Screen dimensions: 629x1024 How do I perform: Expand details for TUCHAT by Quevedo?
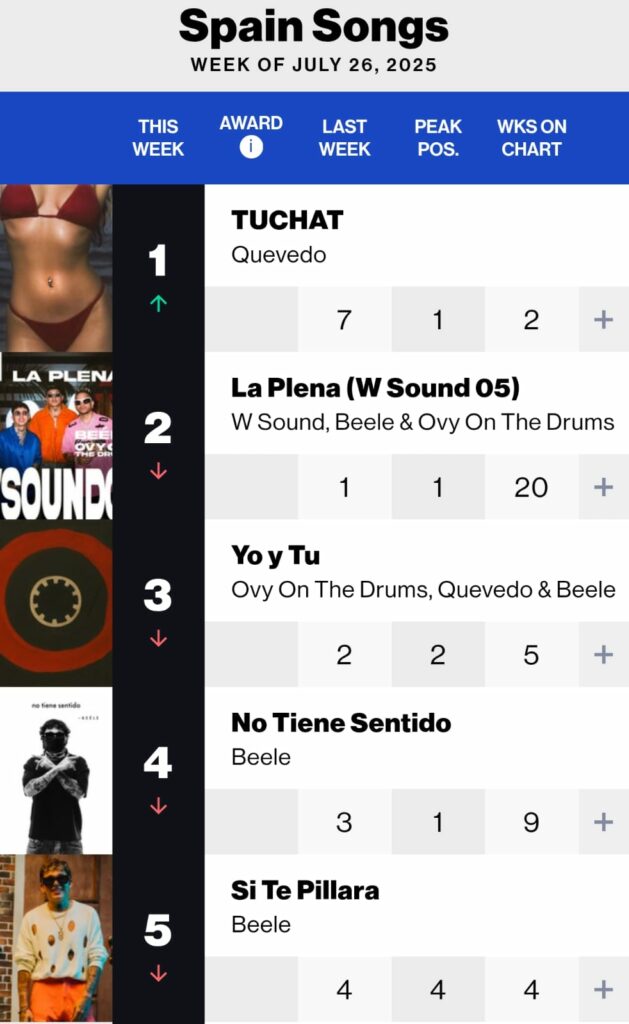(x=603, y=320)
